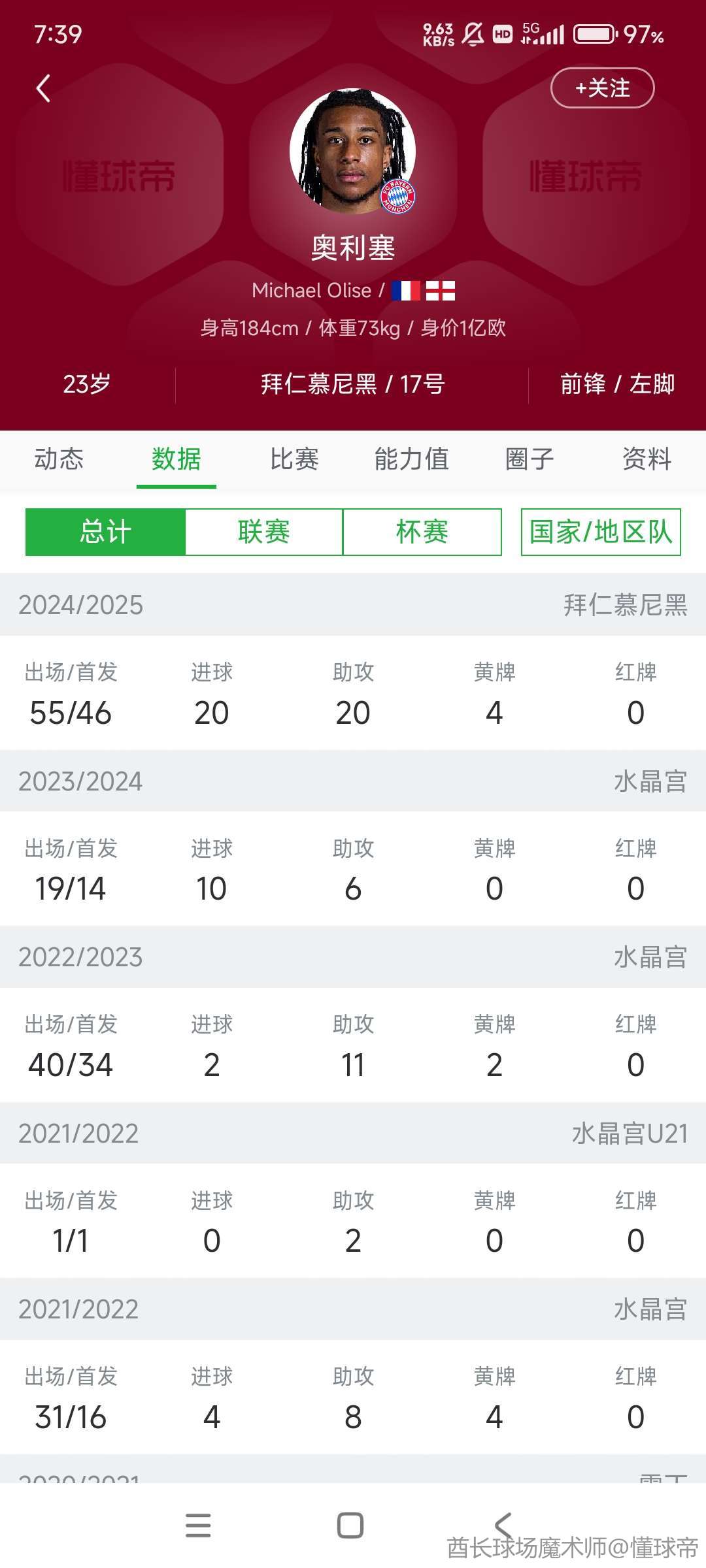
Task: Tap the system home button
Action: click(350, 1526)
